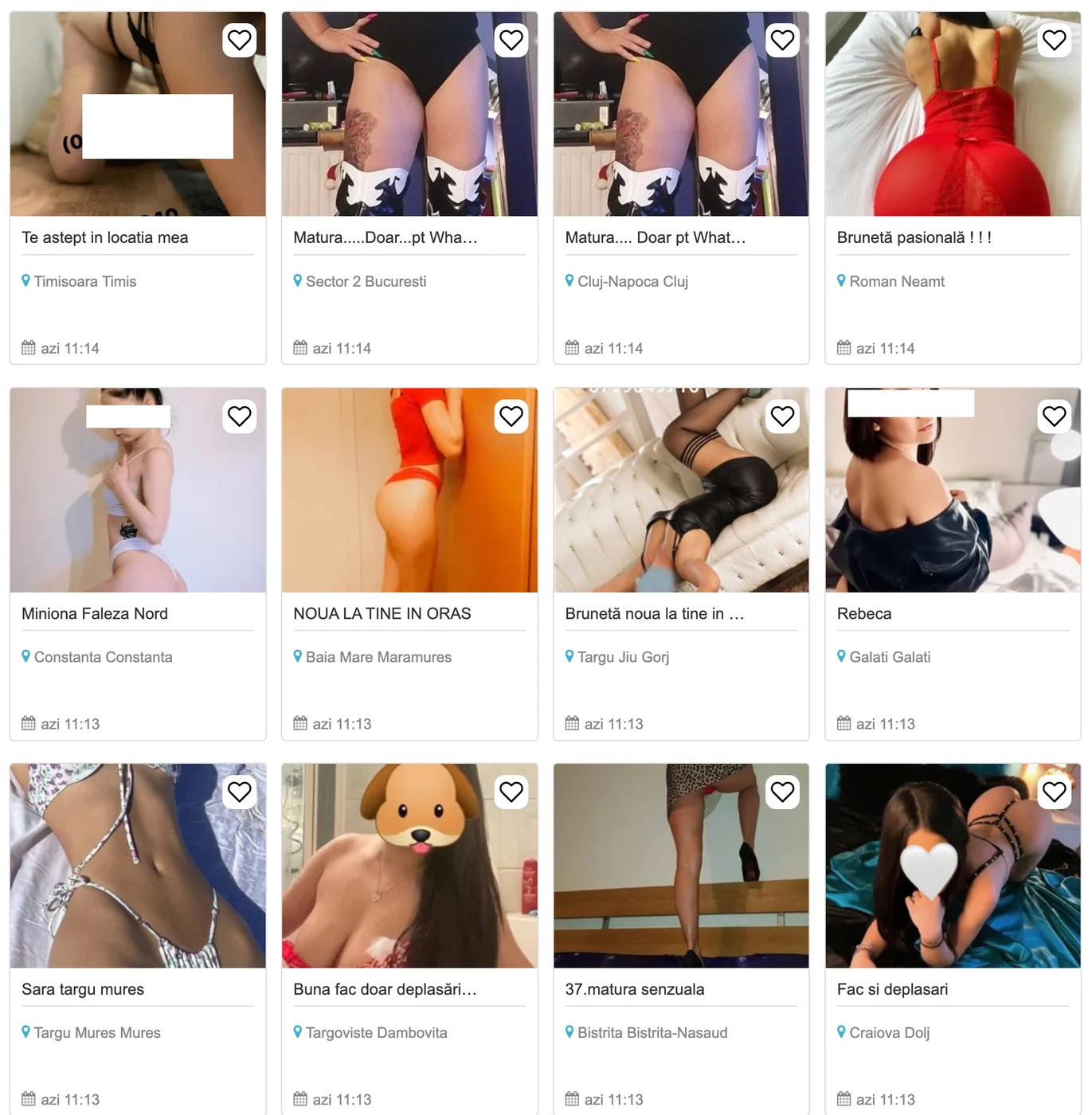1092x1115 pixels.
Task: Open the 'Te astept in locatia mea' listing
Action: tap(104, 237)
